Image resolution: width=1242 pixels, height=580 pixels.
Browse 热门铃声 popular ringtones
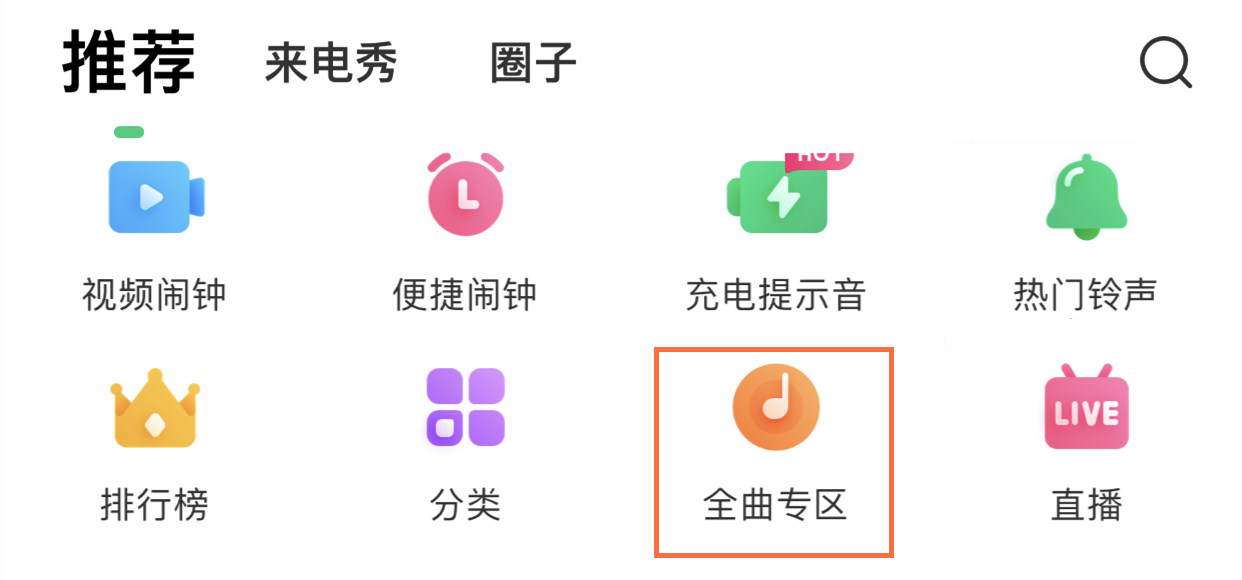click(1086, 230)
